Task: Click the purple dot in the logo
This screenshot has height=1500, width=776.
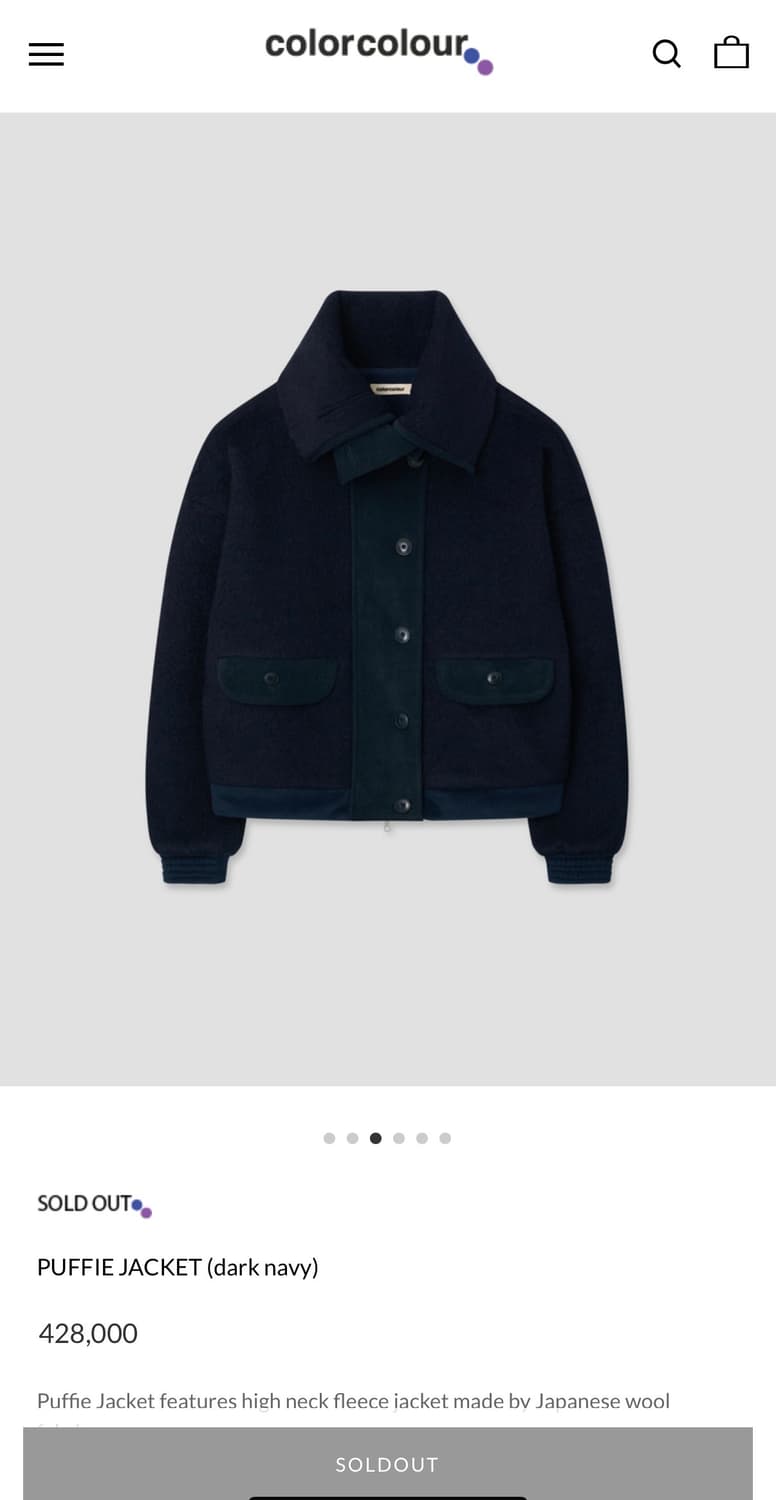Action: [x=485, y=68]
